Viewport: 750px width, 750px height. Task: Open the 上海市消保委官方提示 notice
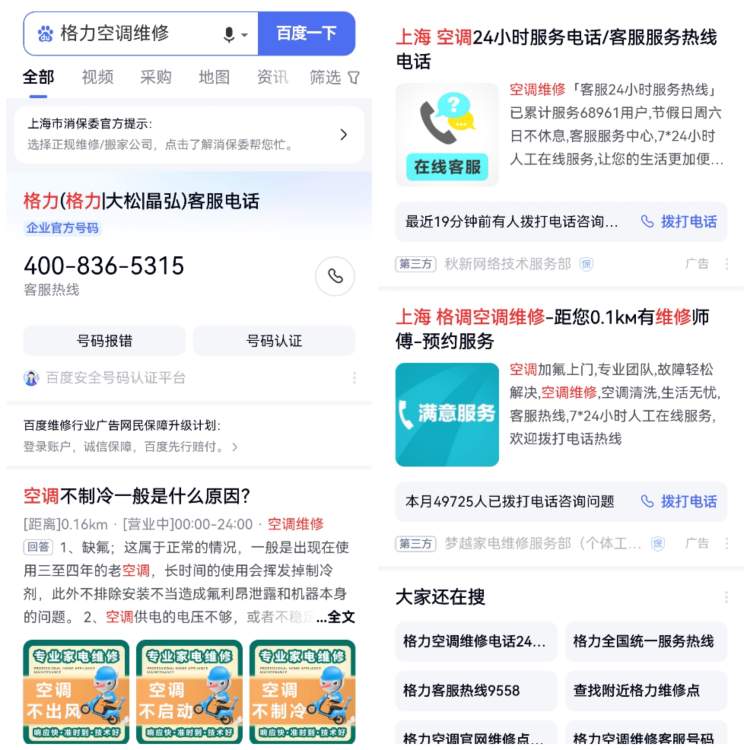point(188,135)
